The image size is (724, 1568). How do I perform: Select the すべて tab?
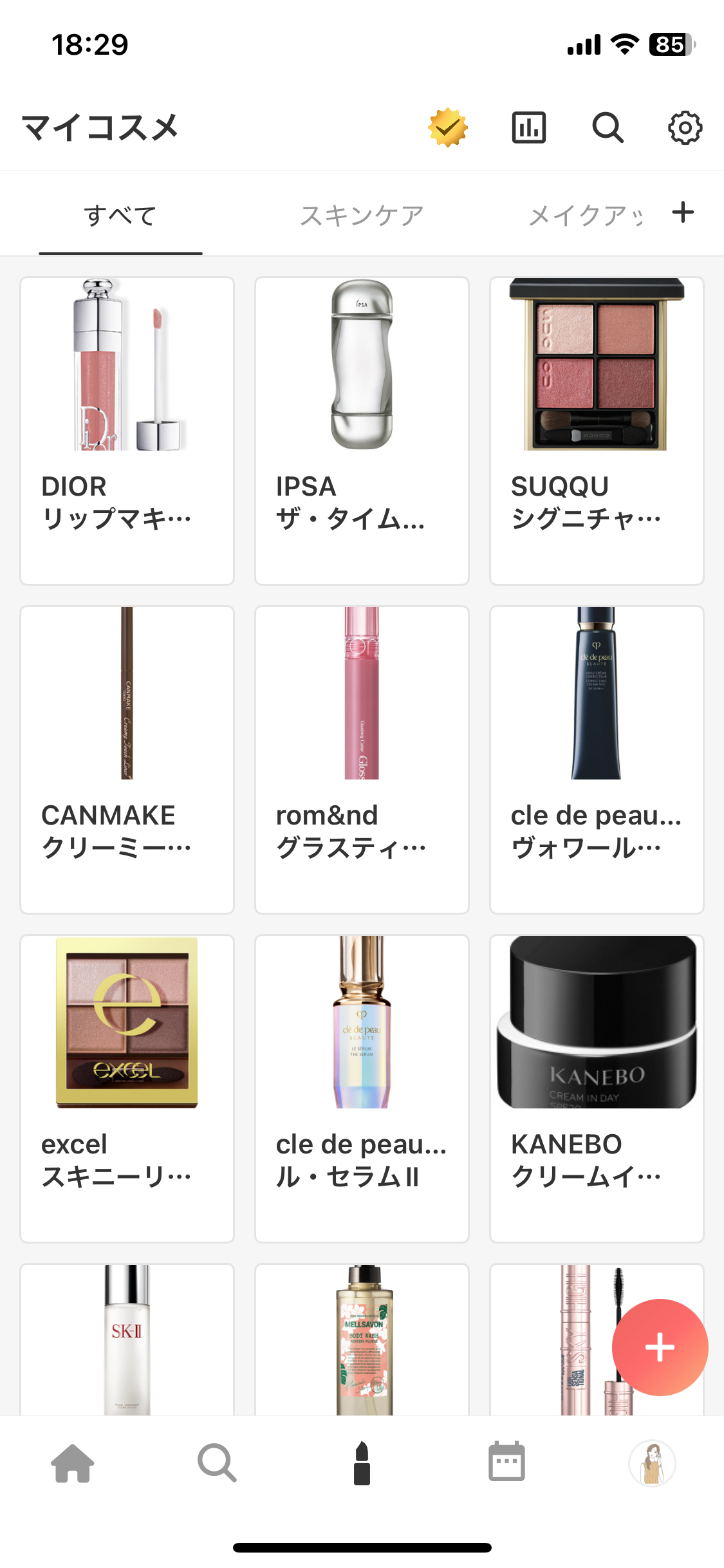(x=120, y=216)
